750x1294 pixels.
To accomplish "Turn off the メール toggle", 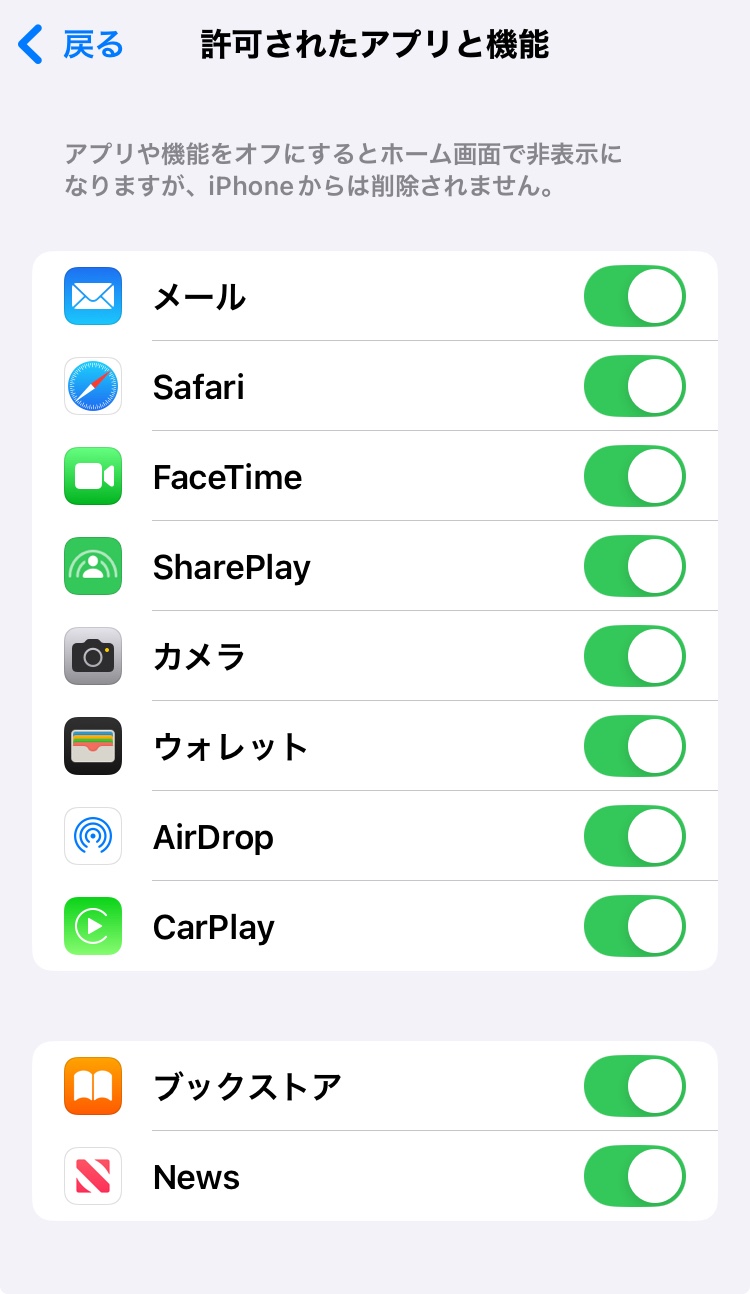I will pos(634,296).
